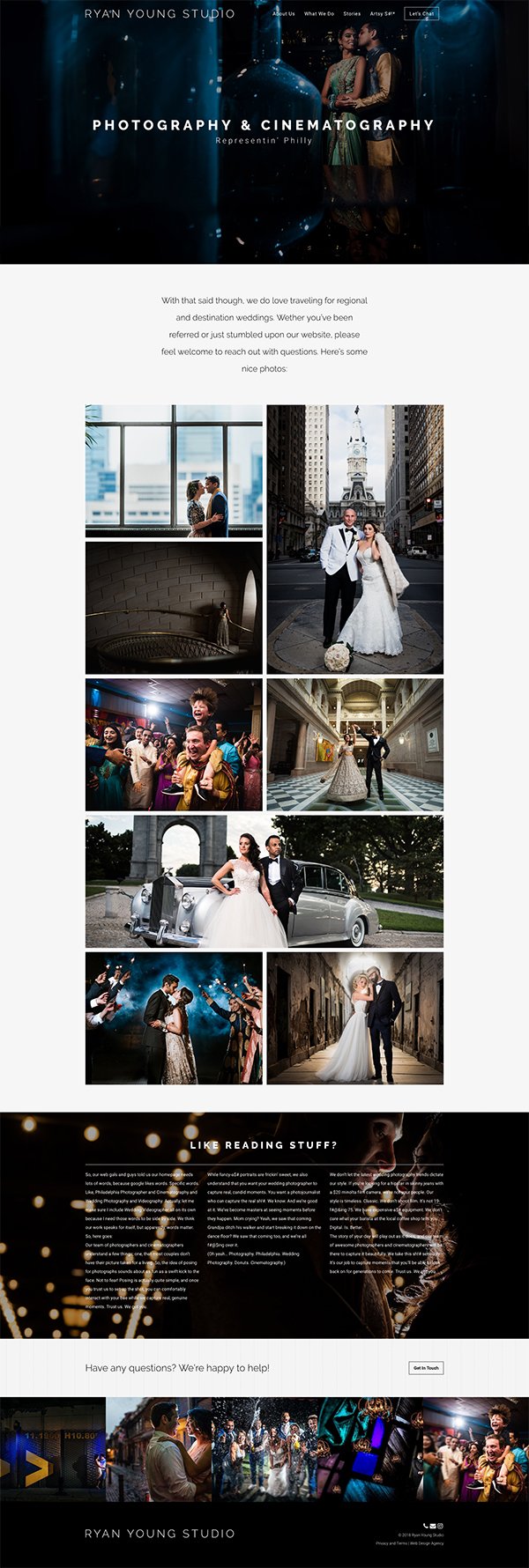The height and width of the screenshot is (1568, 529).
Task: Open the Stories section
Action: point(352,14)
